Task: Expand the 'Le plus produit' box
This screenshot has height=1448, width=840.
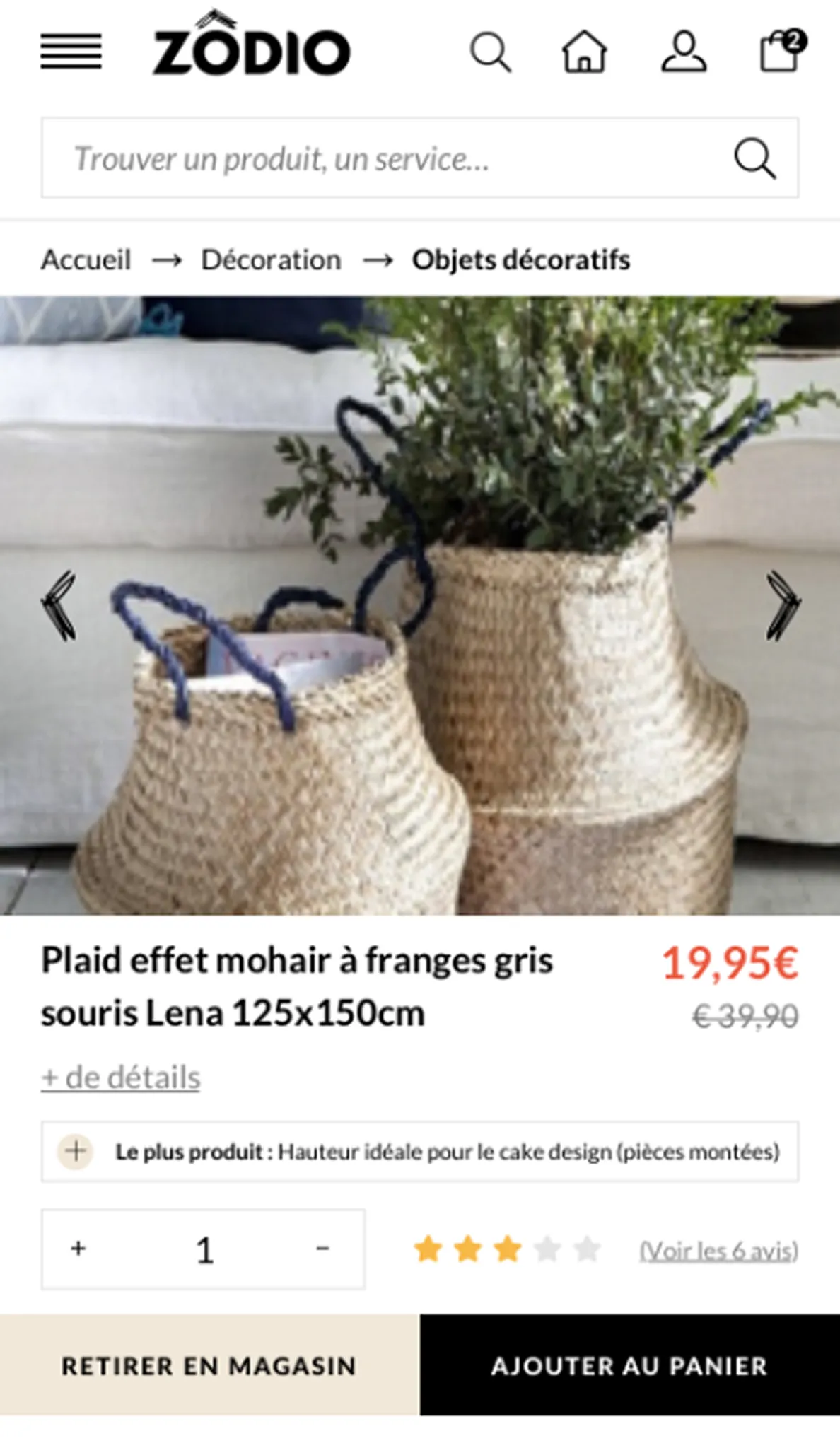Action: pos(76,1151)
